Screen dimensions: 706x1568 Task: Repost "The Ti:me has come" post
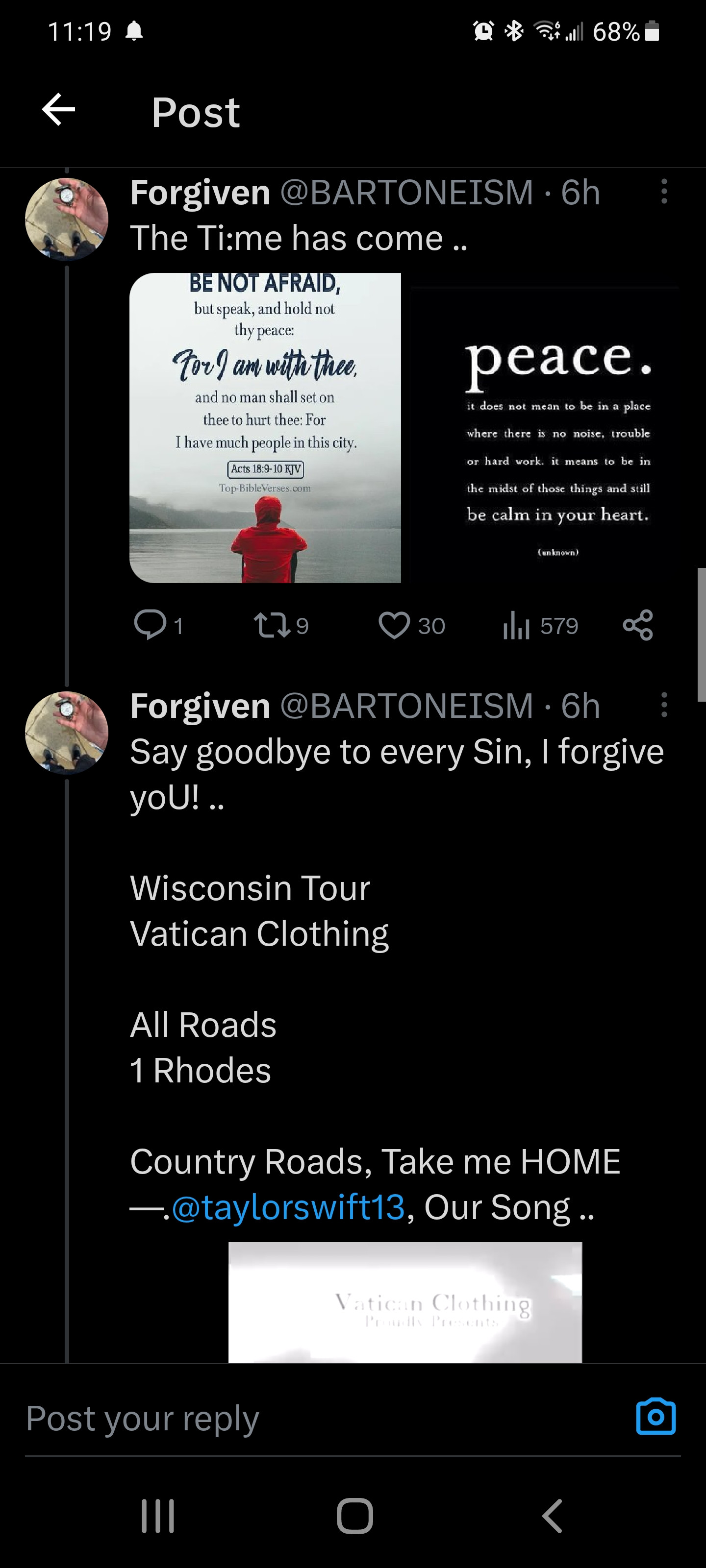(272, 625)
